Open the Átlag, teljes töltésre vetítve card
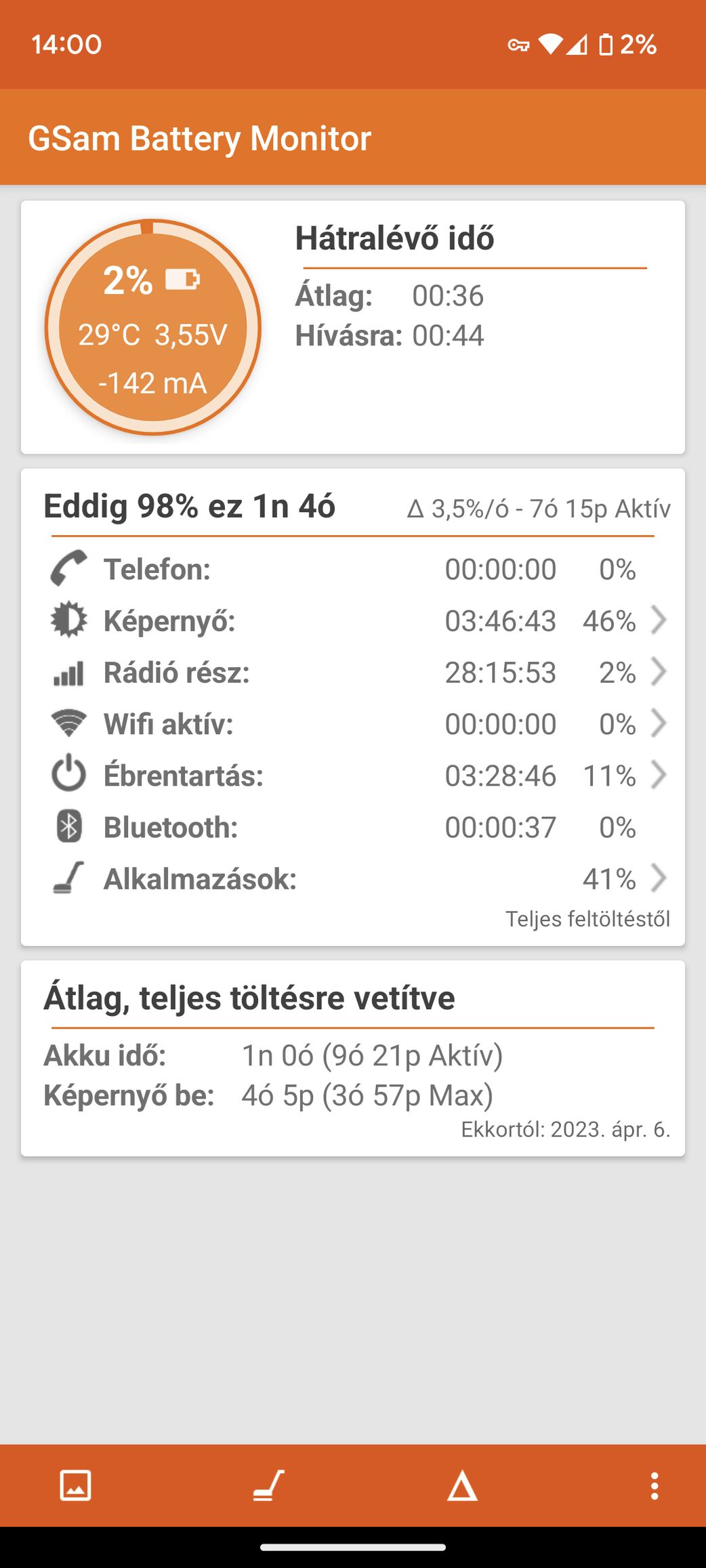706x1568 pixels. point(353,1058)
